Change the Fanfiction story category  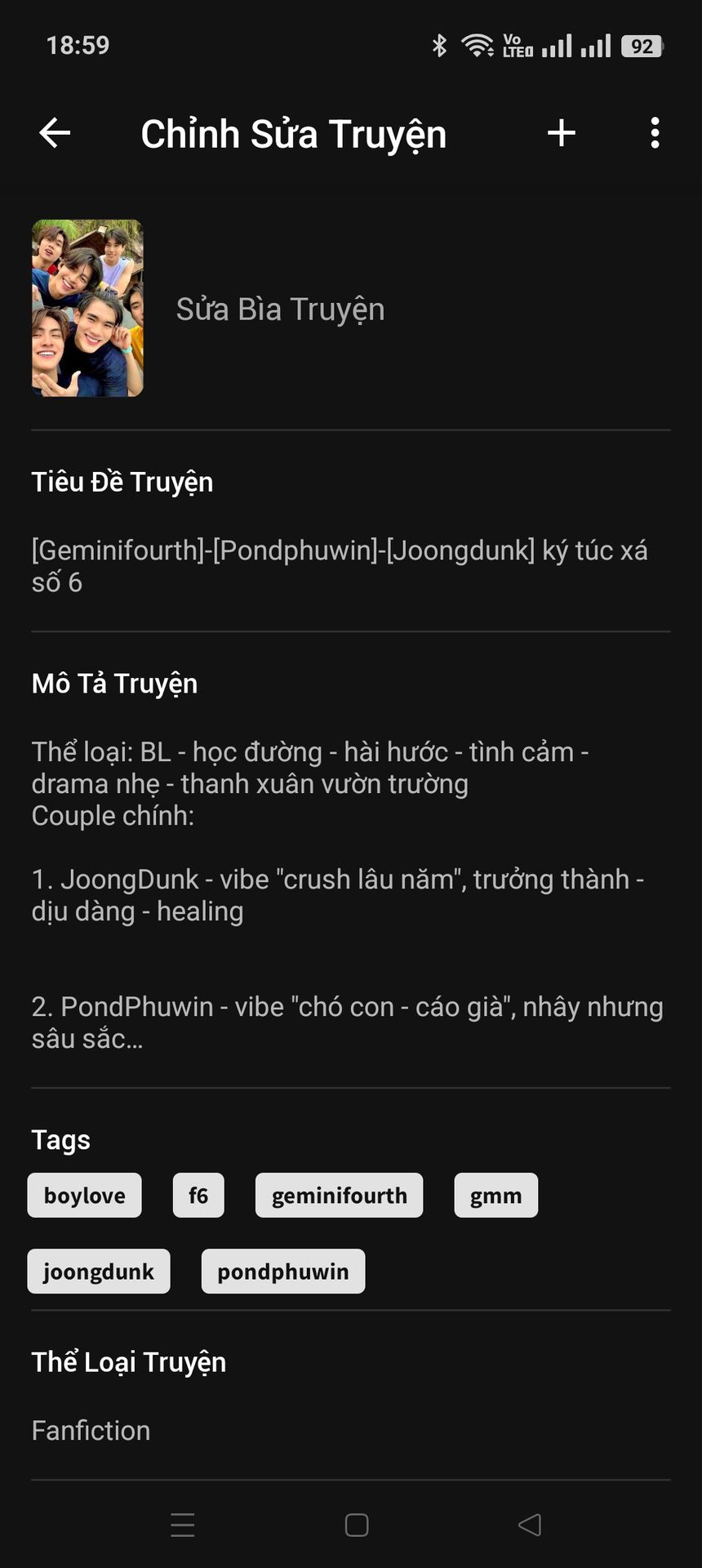pyautogui.click(x=91, y=1431)
